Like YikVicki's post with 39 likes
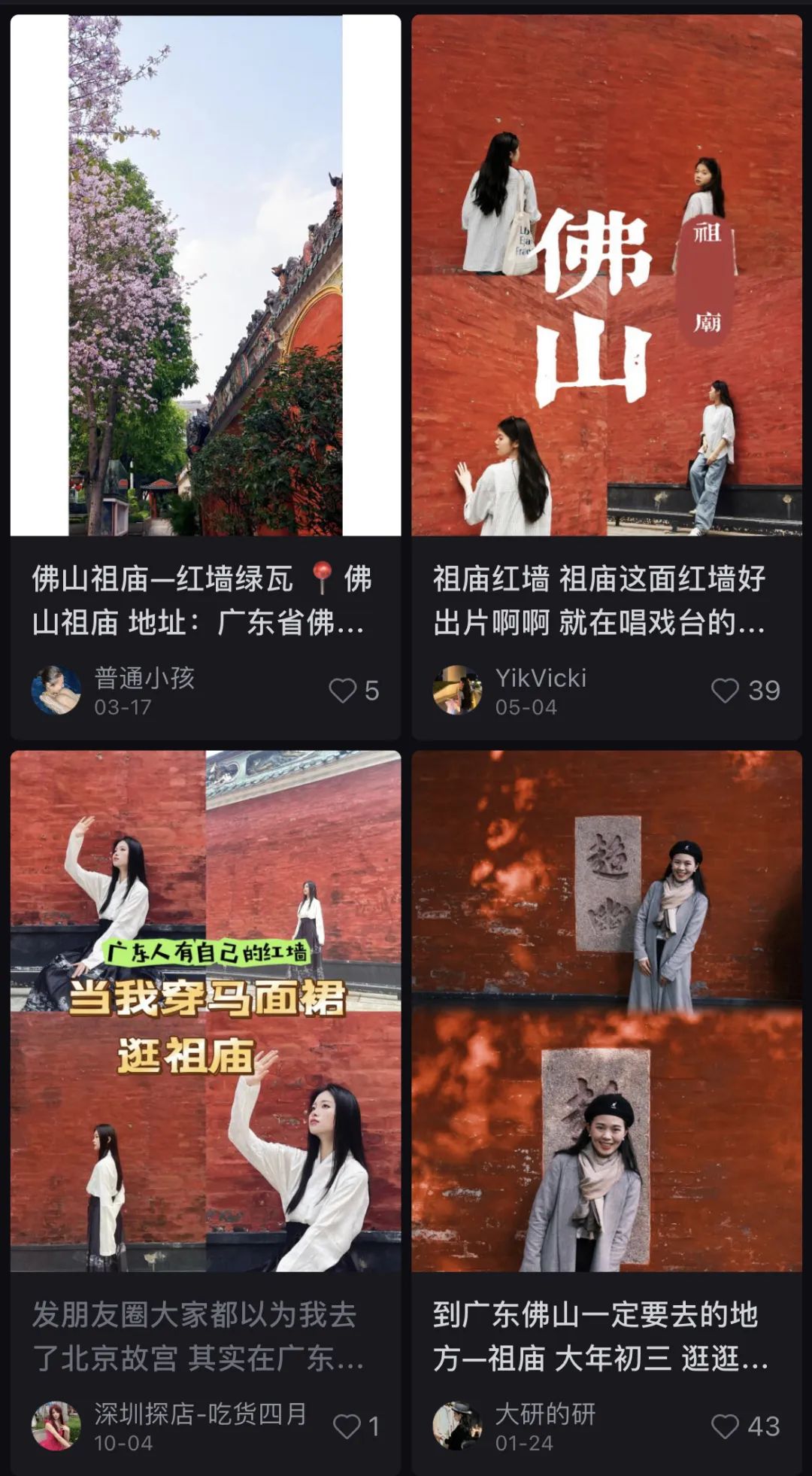 coord(725,691)
